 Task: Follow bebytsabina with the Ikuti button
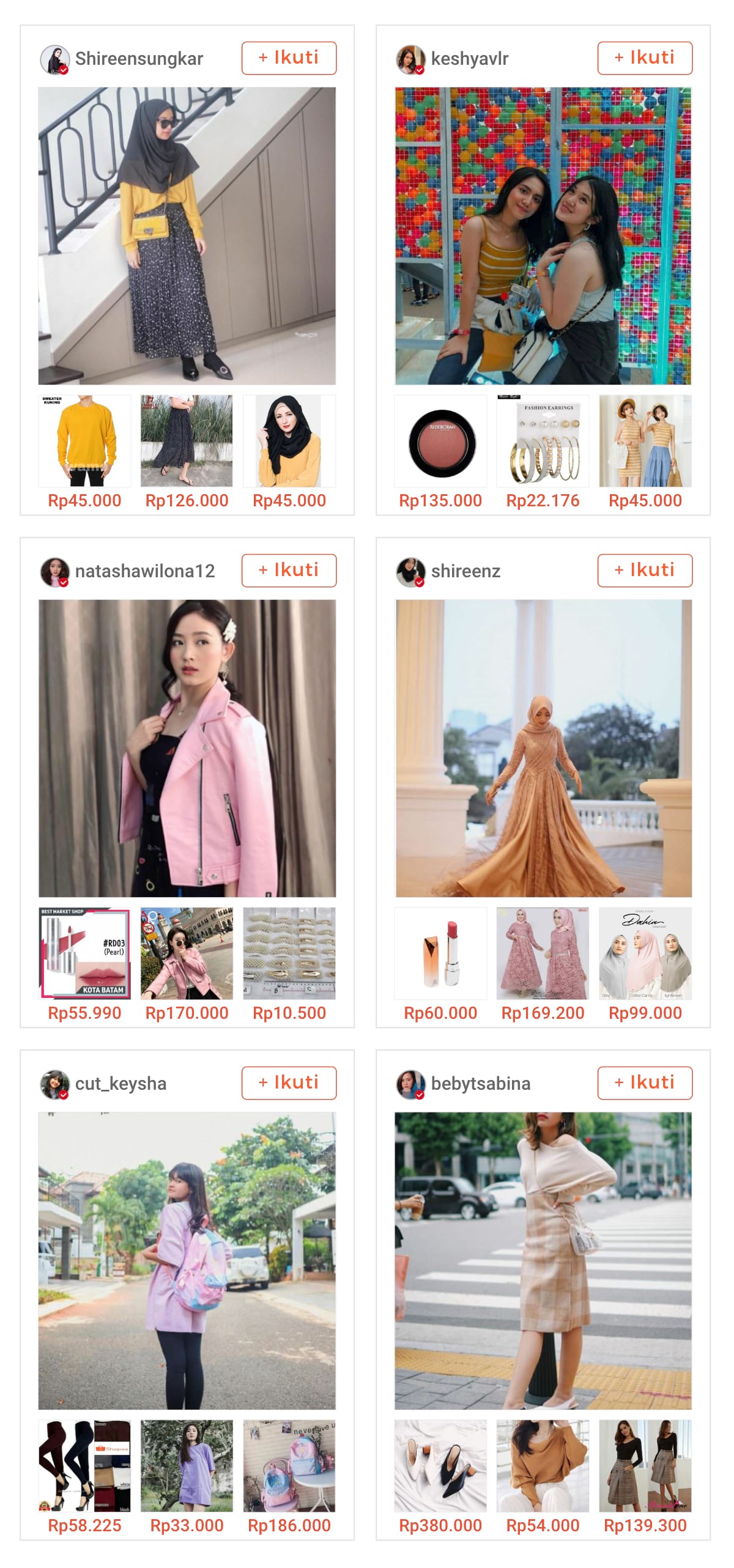coord(645,1083)
